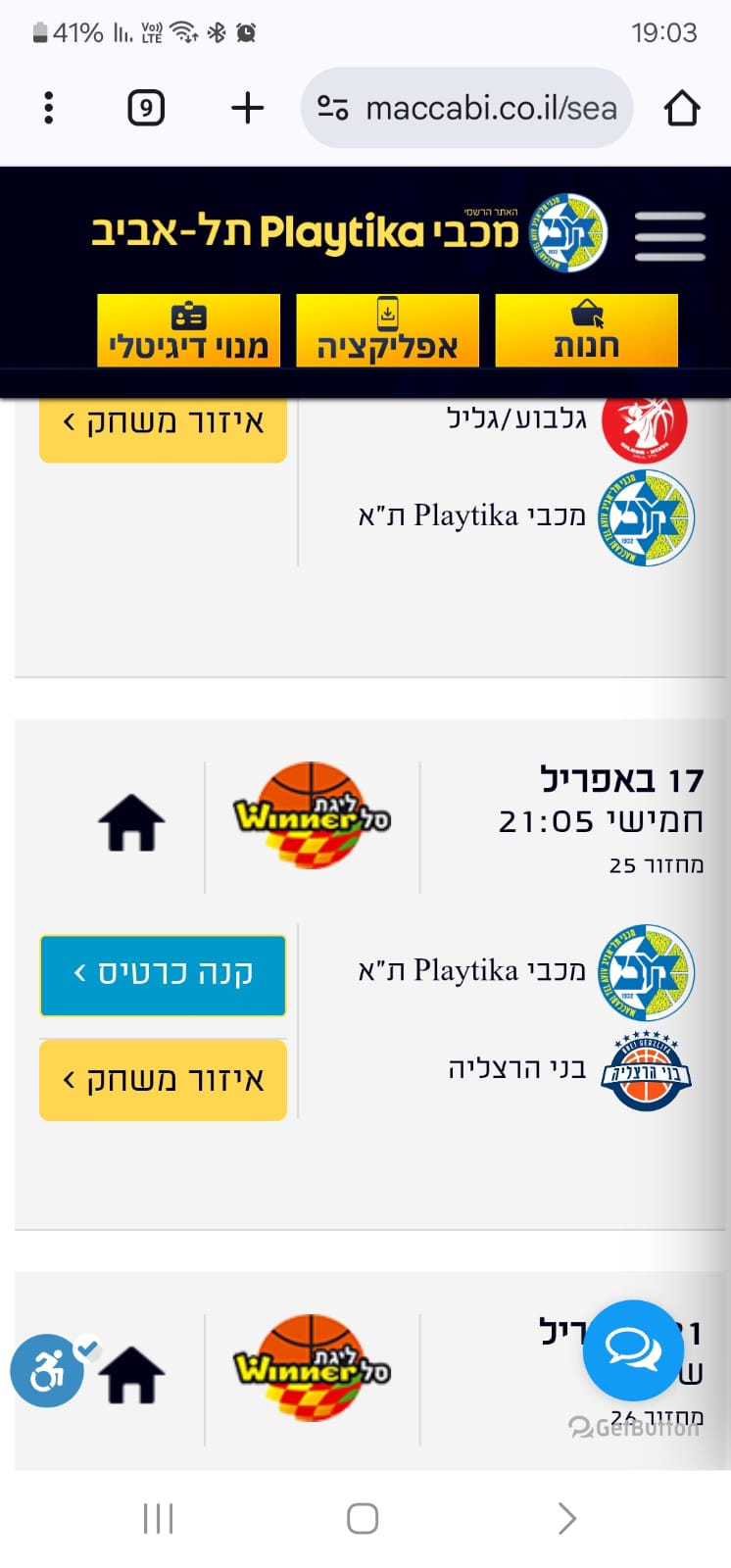731x1568 pixels.
Task: Tap the Maccabi Playtika Tel Aviv header logo
Action: click(350, 233)
